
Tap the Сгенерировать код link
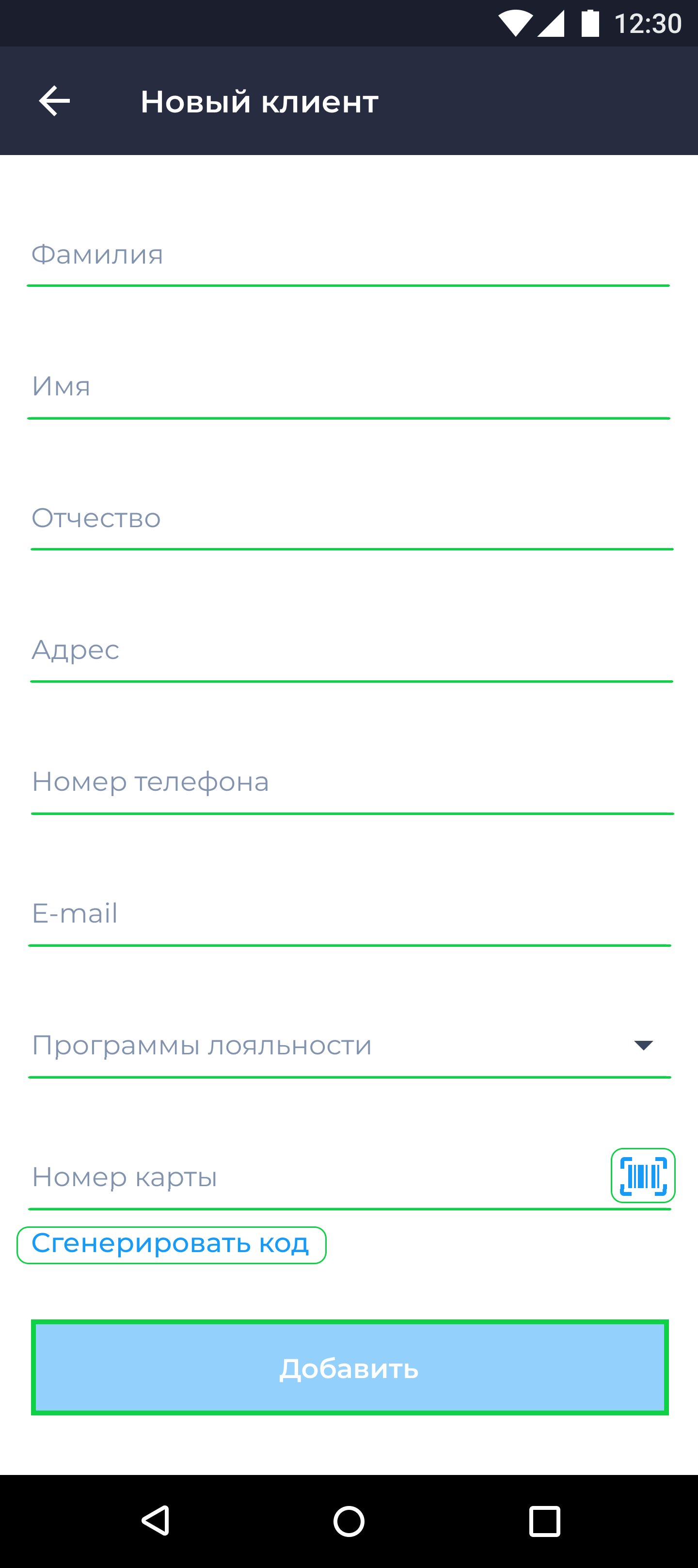click(171, 1245)
